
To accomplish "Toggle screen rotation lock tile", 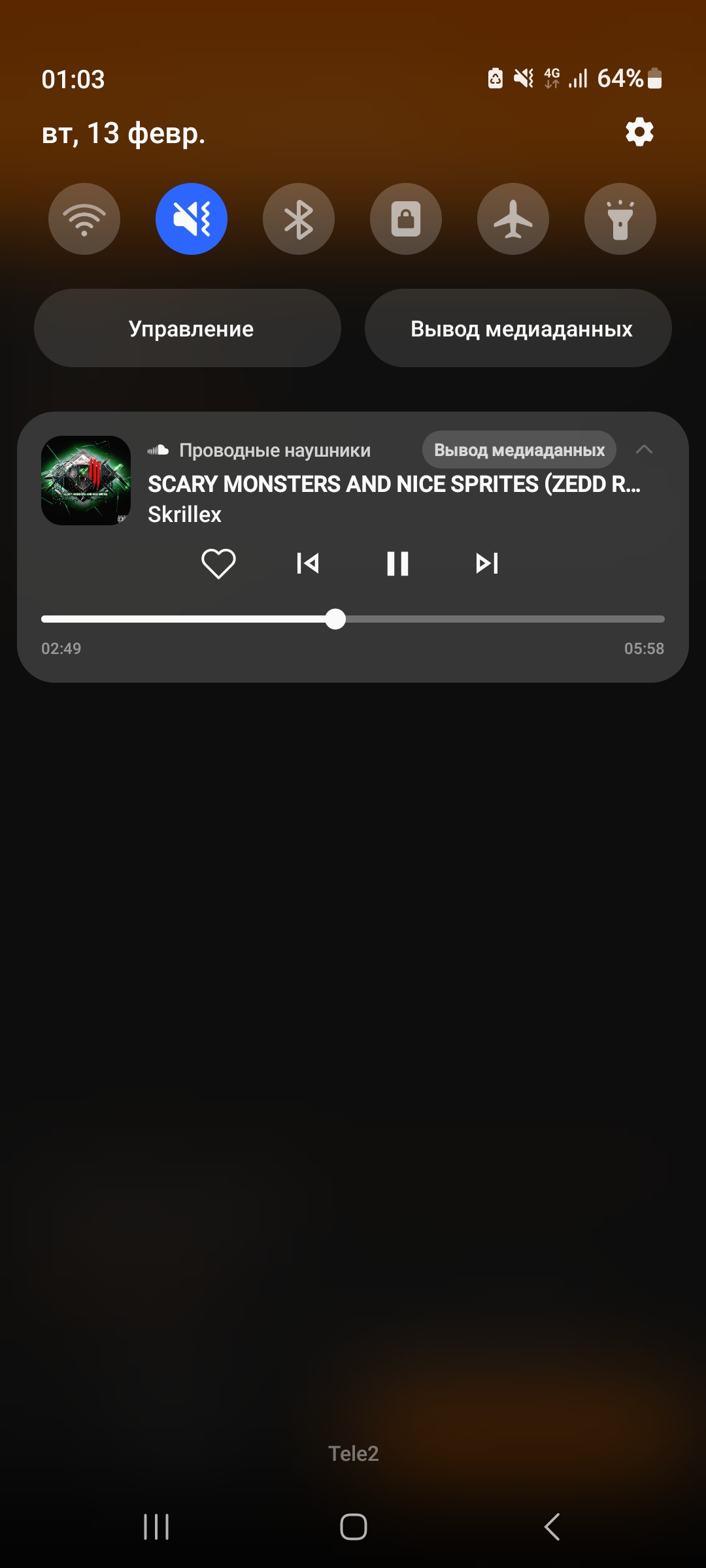I will pyautogui.click(x=406, y=219).
